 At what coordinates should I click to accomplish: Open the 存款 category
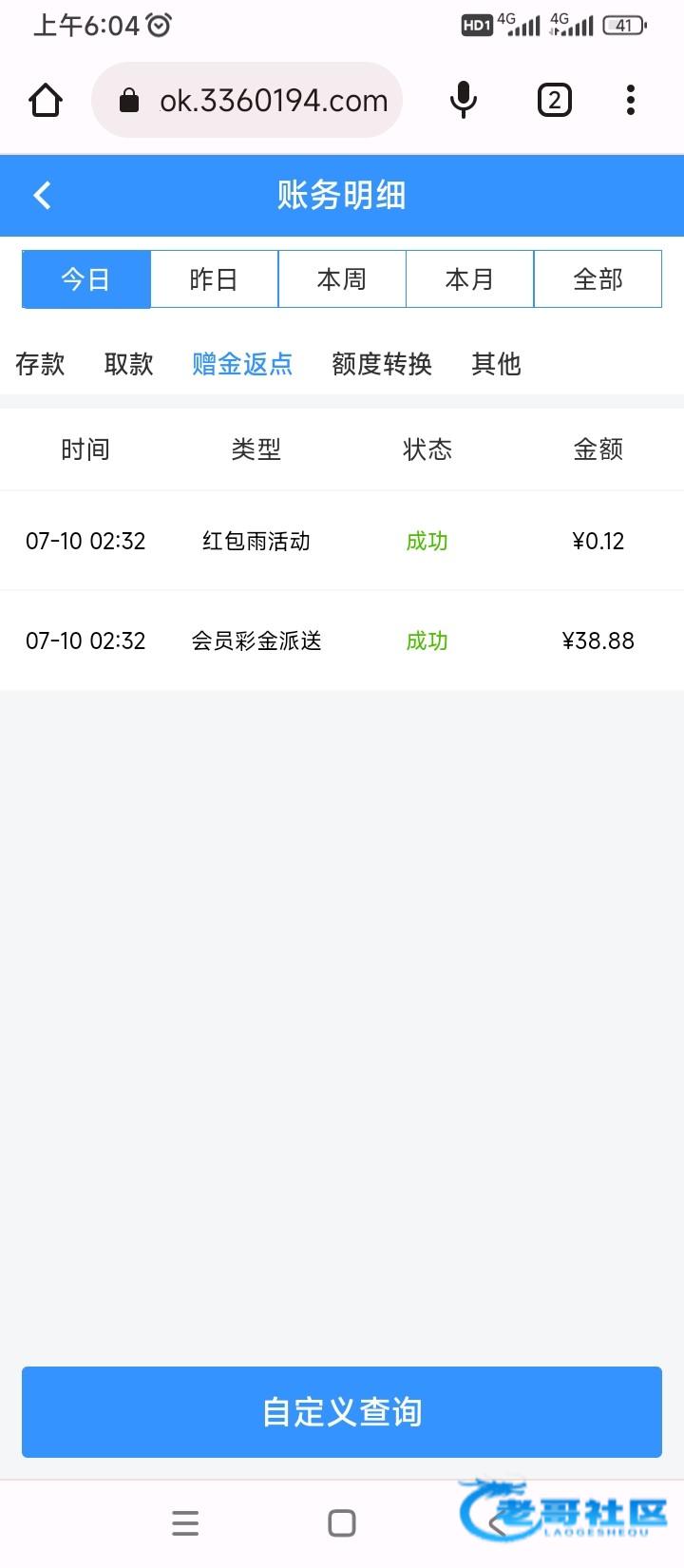[x=40, y=364]
